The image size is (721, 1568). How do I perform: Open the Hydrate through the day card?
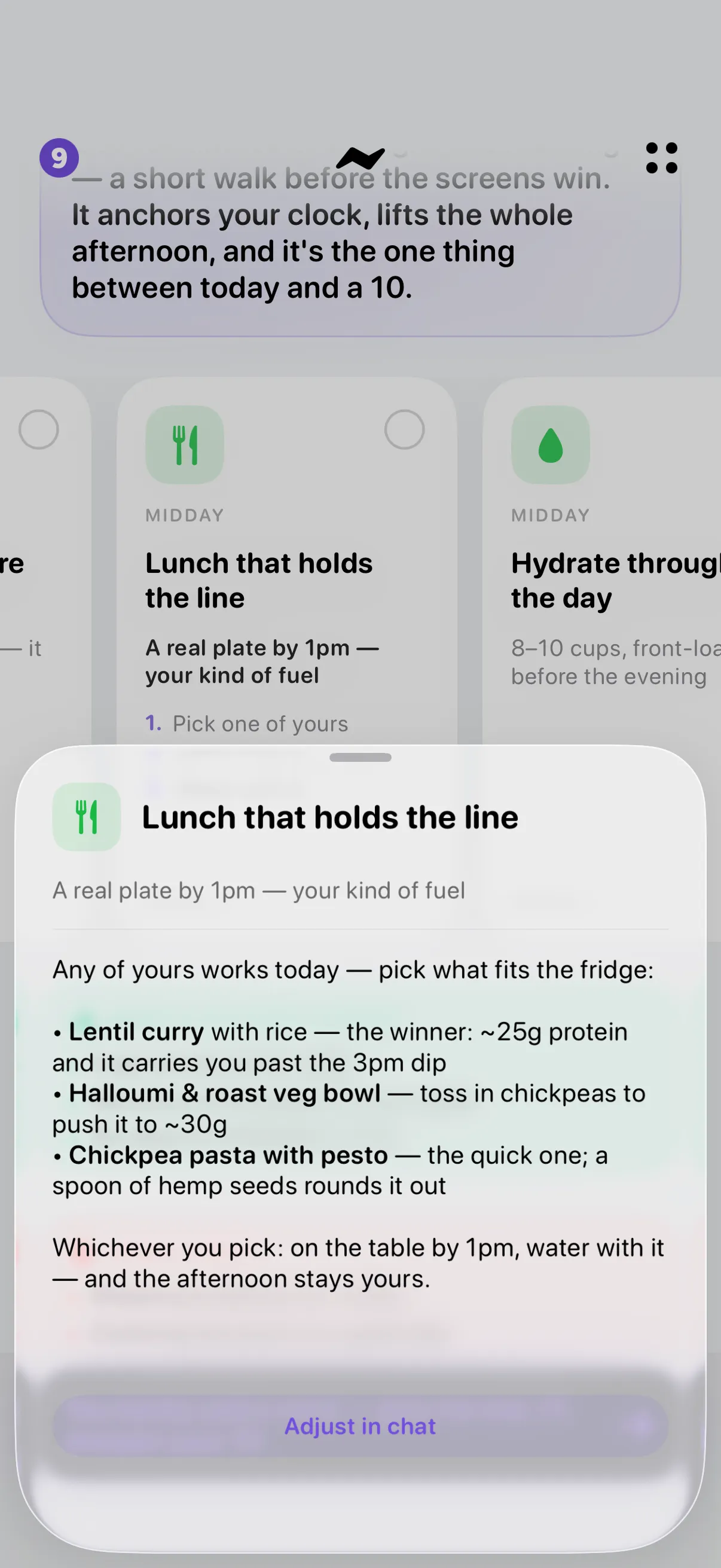[603, 561]
